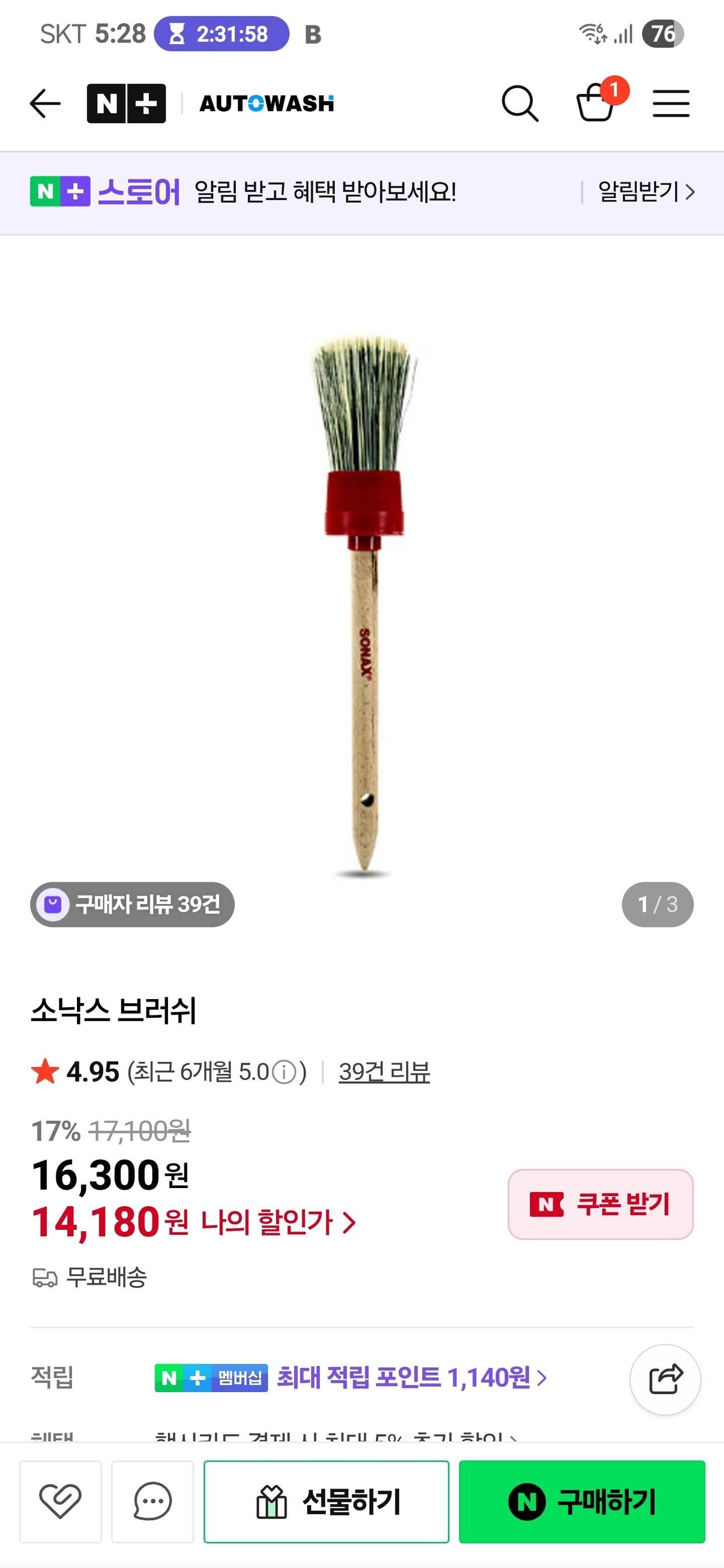Click the N+ store logo
The height and width of the screenshot is (1568, 724).
pos(127,102)
